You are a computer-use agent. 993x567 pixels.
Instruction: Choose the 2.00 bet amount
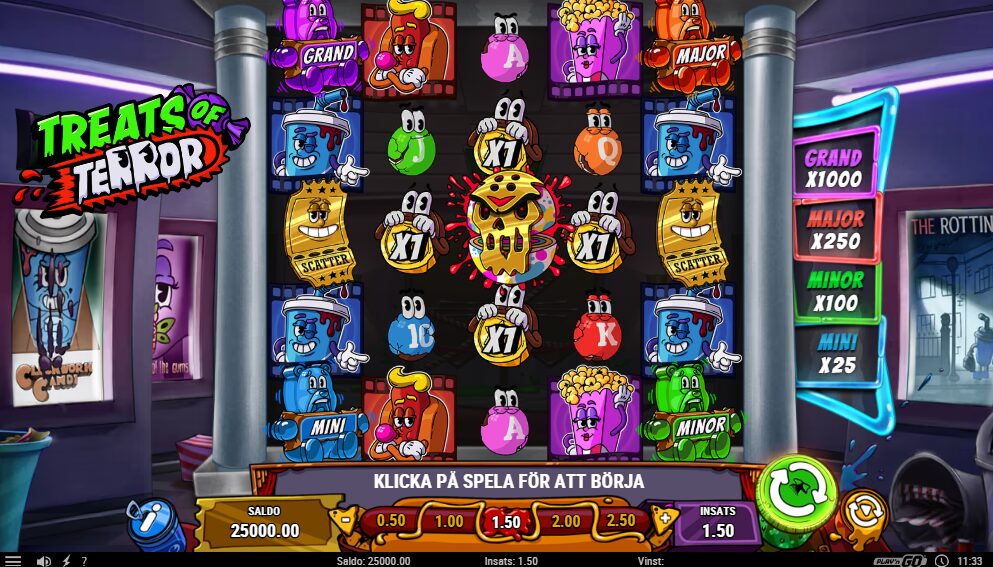pos(565,521)
